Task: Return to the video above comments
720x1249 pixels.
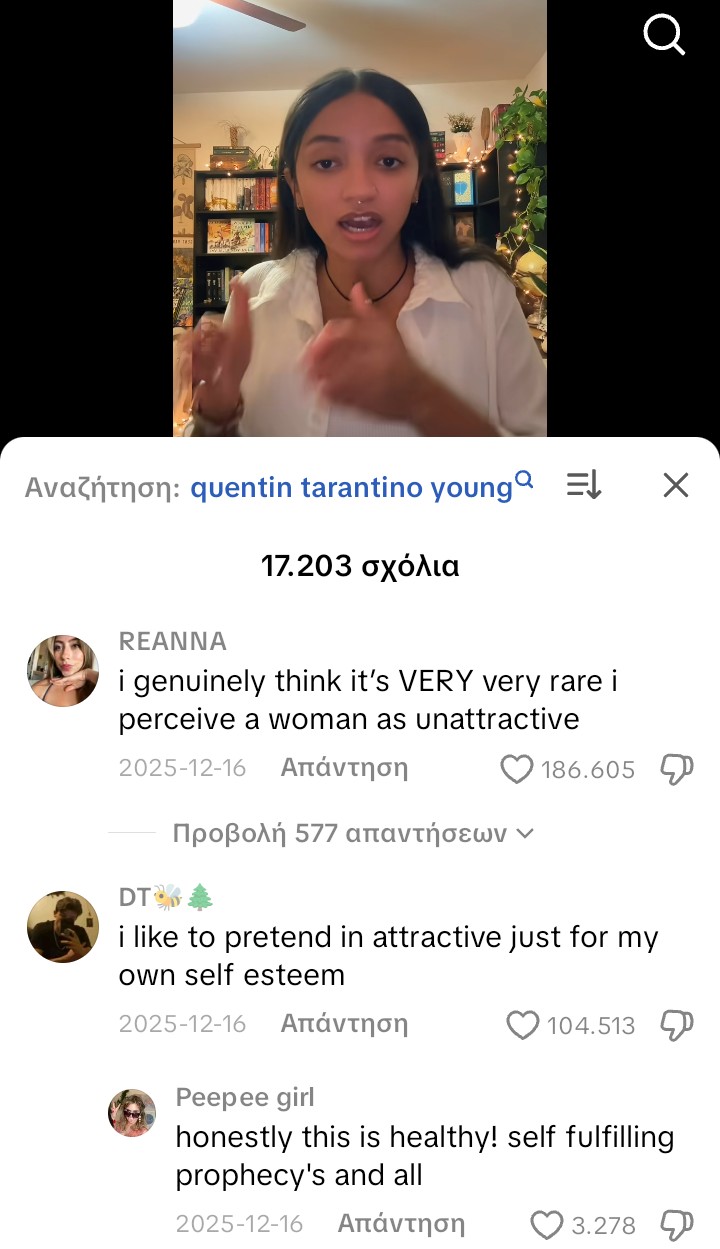Action: pos(360,220)
